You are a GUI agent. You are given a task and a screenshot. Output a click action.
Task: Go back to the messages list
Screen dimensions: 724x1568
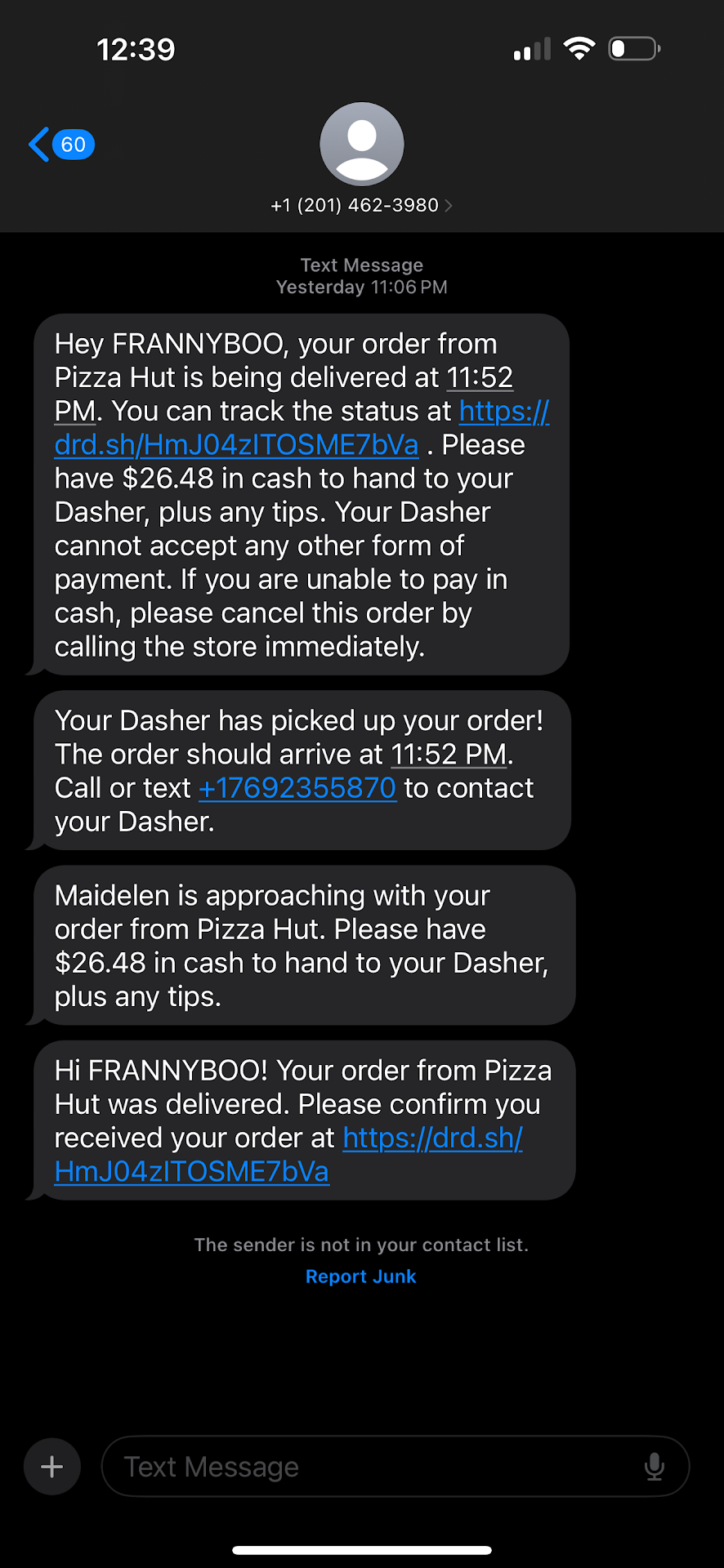[60, 145]
